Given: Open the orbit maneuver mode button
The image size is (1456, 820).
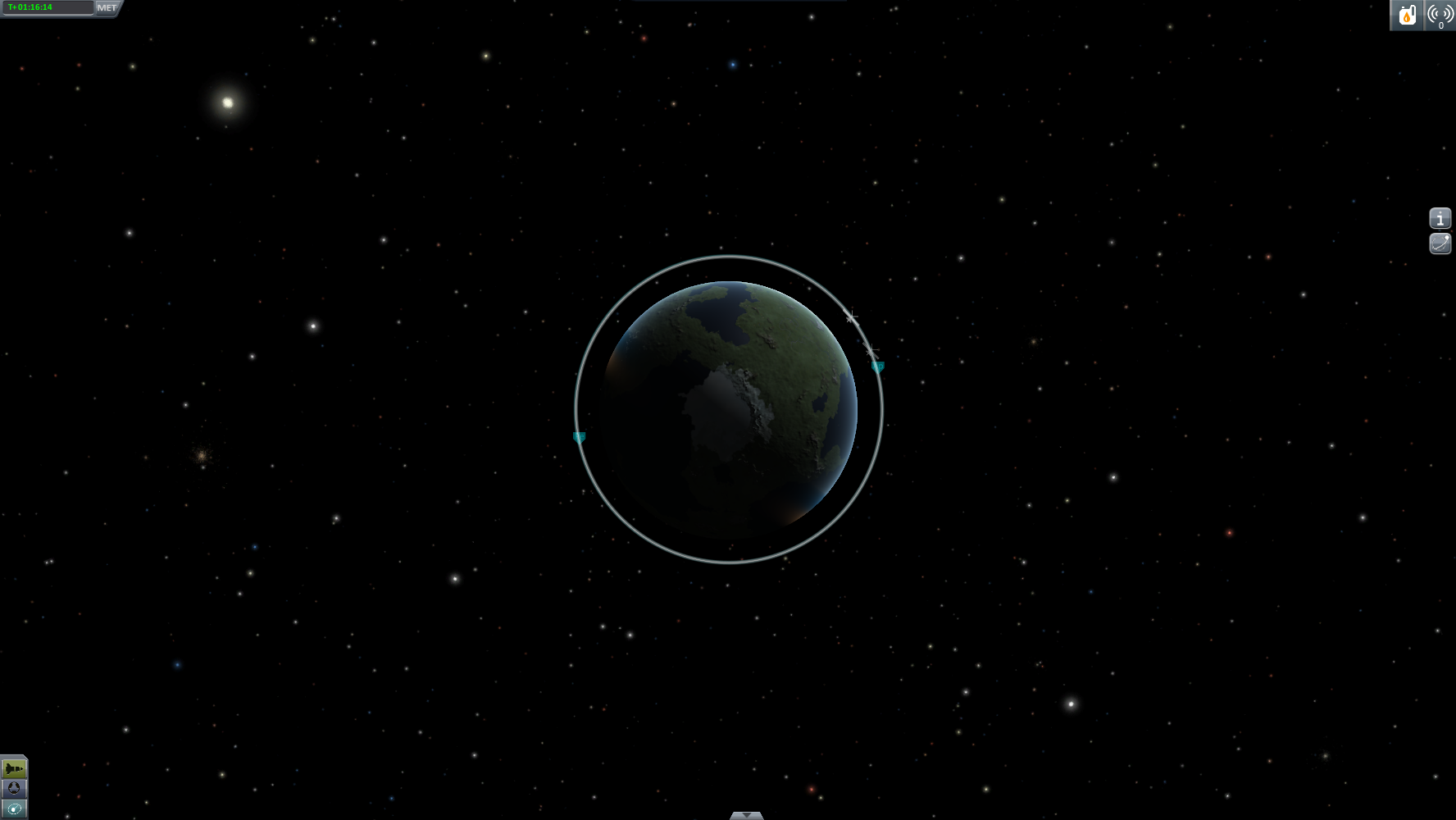Looking at the screenshot, I should [x=1440, y=244].
